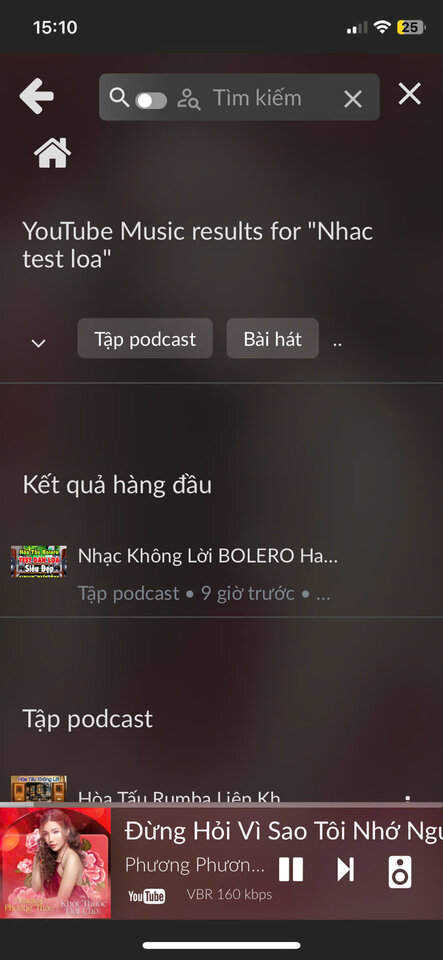
Task: Open the now playing album artwork
Action: tap(56, 862)
